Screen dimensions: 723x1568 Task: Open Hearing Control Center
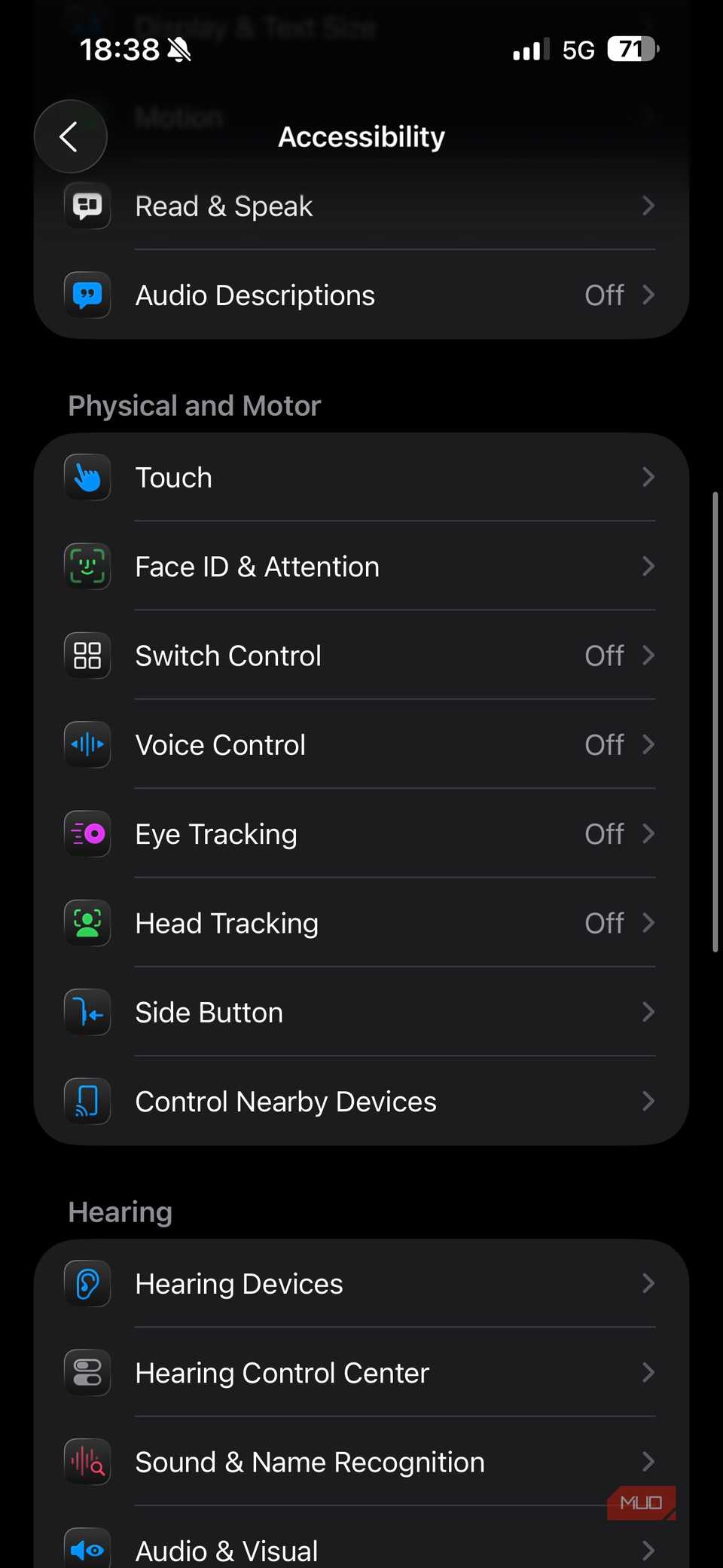point(361,1373)
